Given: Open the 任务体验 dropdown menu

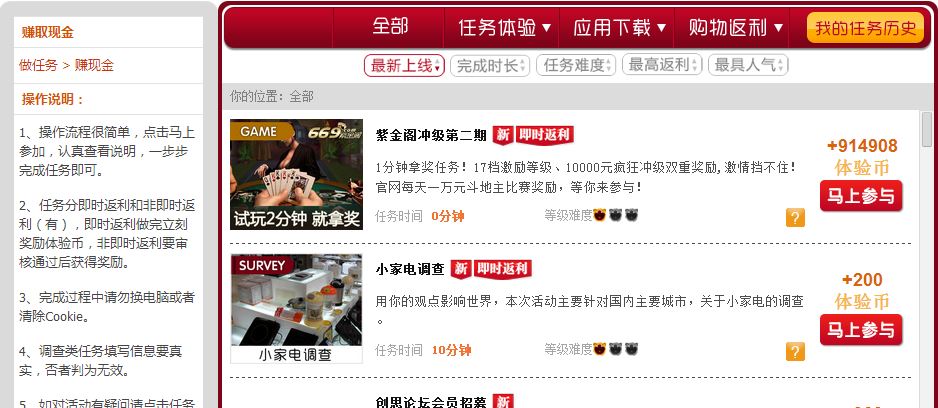Looking at the screenshot, I should 504,27.
